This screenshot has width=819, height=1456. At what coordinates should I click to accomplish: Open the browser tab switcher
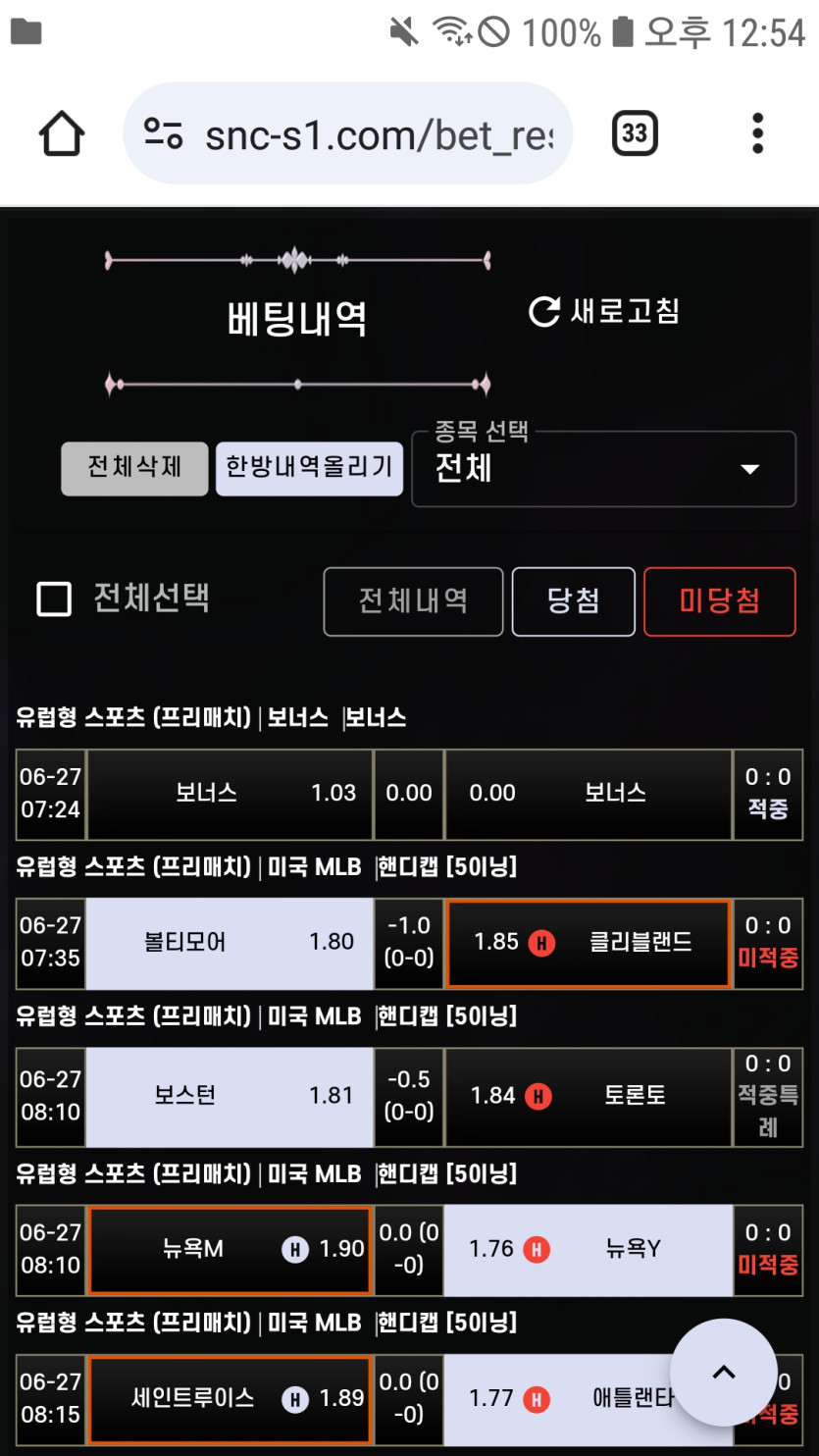635,133
